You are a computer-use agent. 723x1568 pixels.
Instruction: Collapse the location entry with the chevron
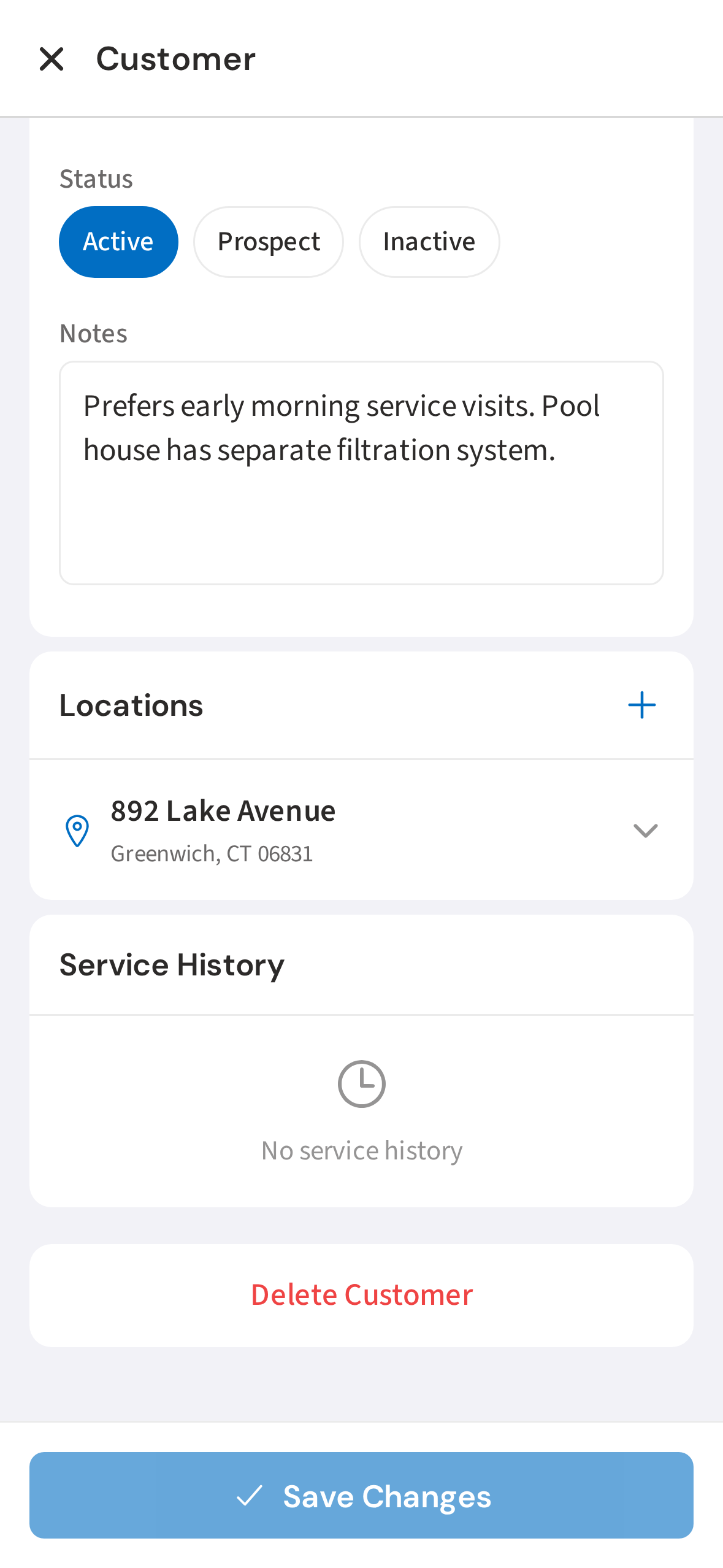[645, 831]
